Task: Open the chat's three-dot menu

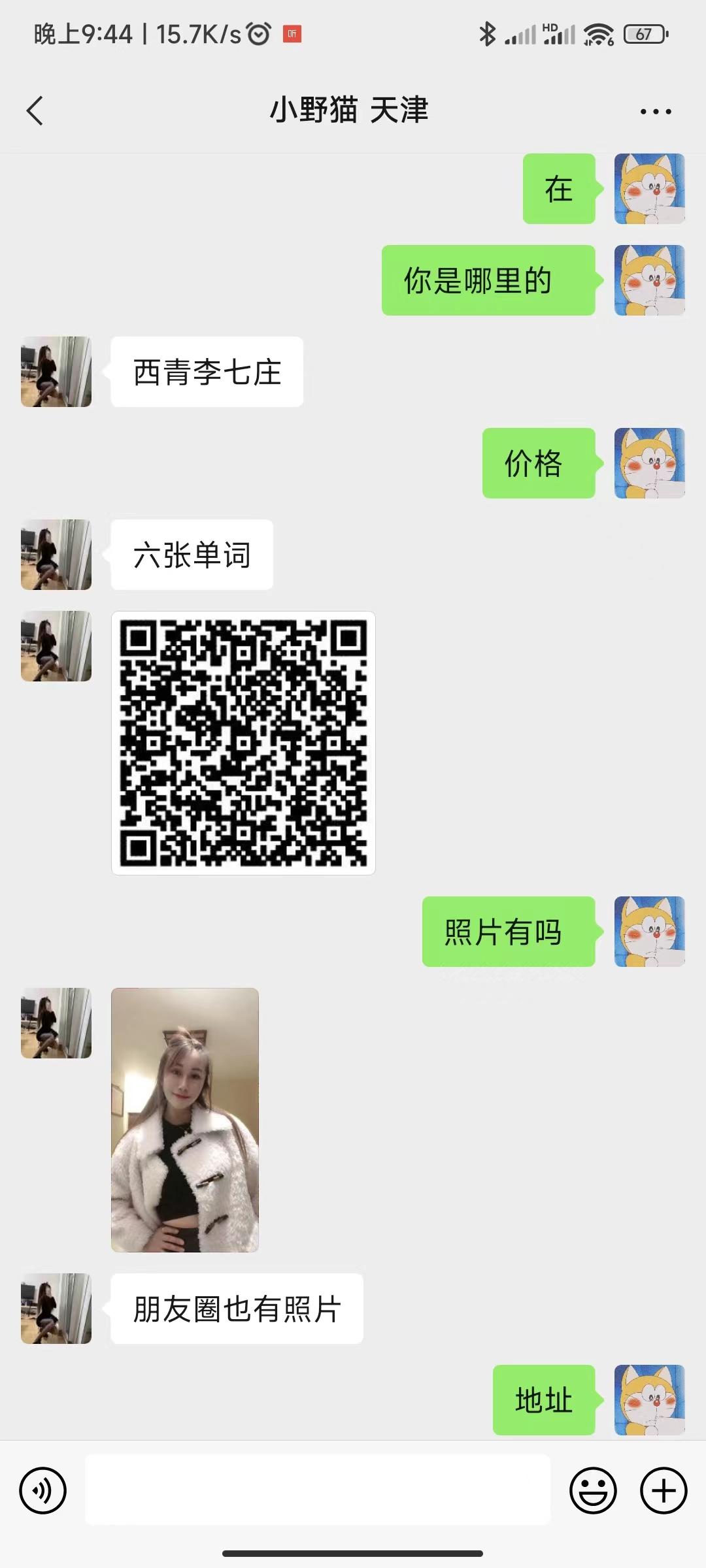Action: 656,112
